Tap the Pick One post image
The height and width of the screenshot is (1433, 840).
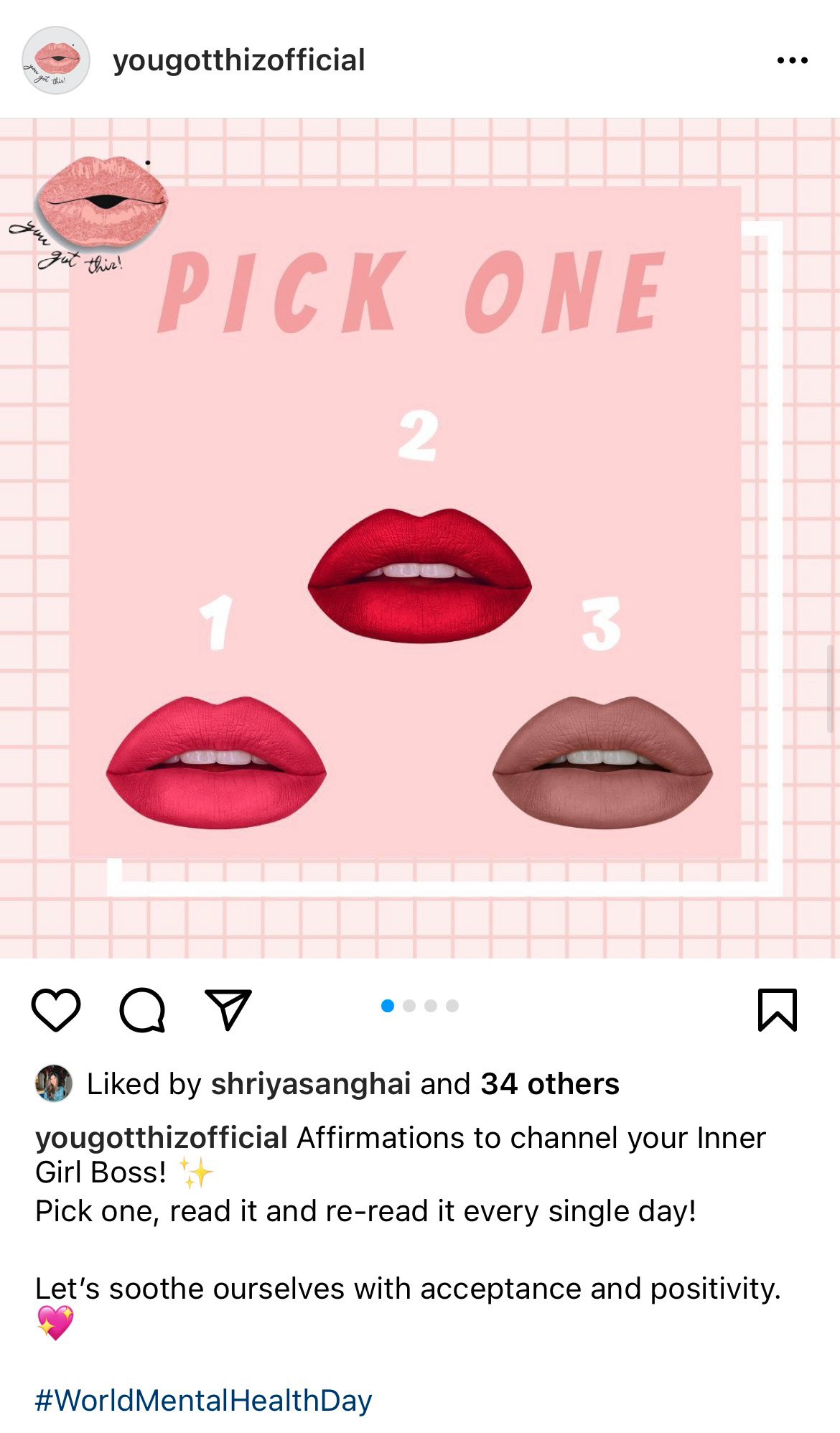(x=420, y=538)
